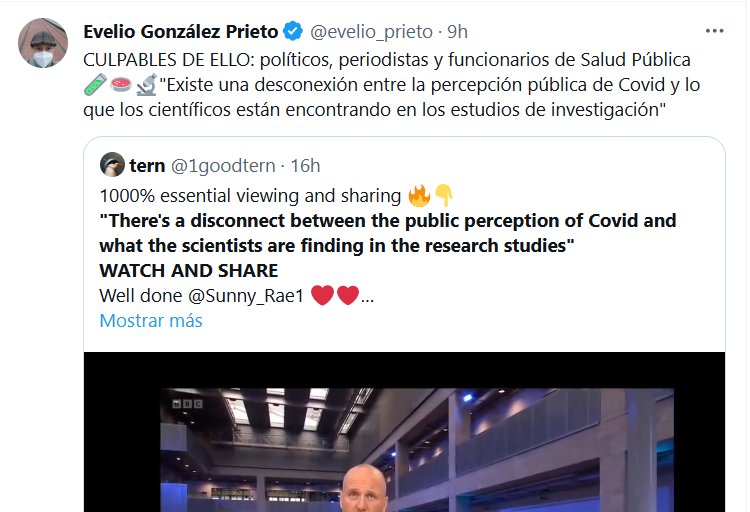Expand quoted tweet with Mostrar más

pos(151,321)
